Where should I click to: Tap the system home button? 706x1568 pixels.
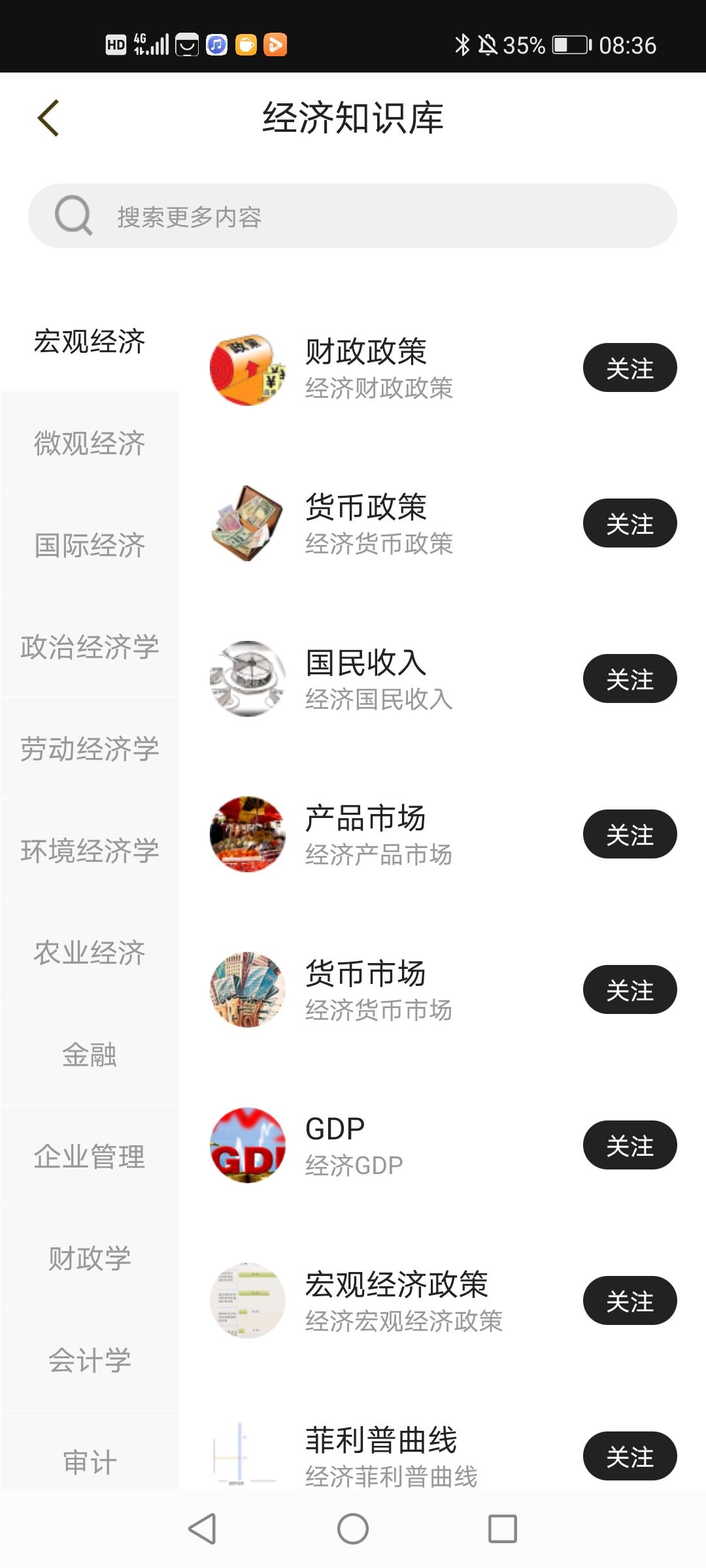pyautogui.click(x=353, y=1529)
